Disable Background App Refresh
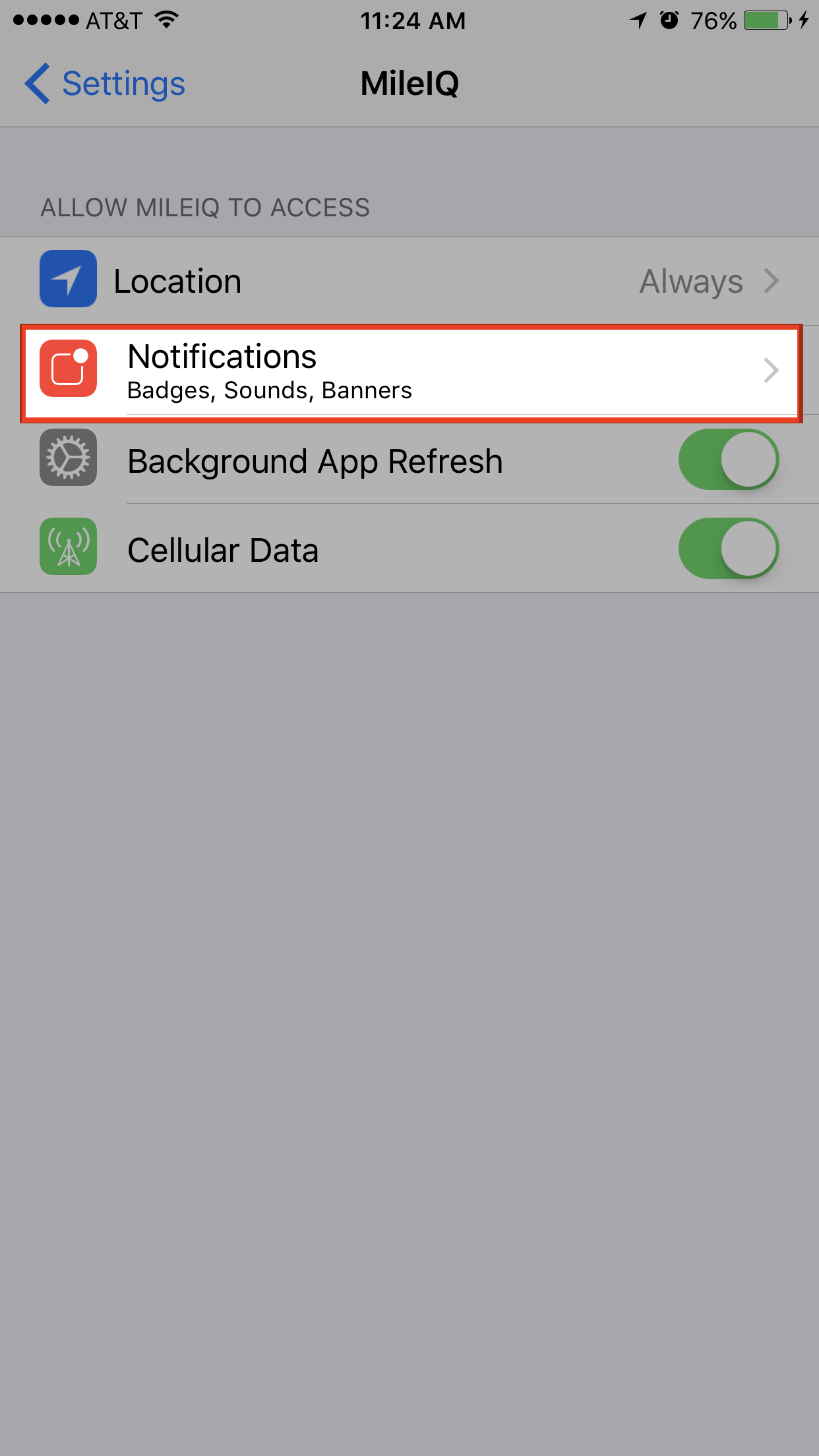 pos(729,460)
